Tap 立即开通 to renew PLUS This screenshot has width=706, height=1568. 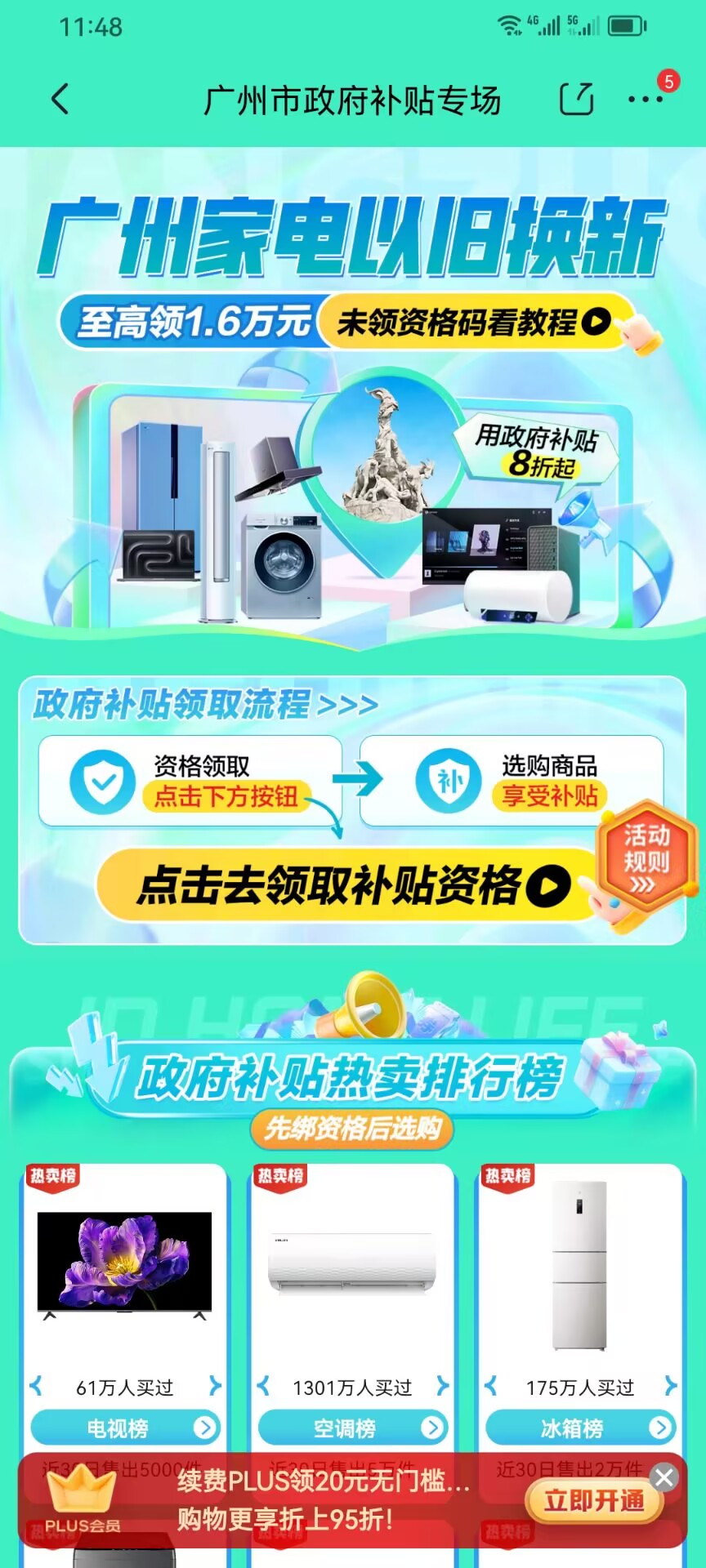pyautogui.click(x=594, y=1502)
